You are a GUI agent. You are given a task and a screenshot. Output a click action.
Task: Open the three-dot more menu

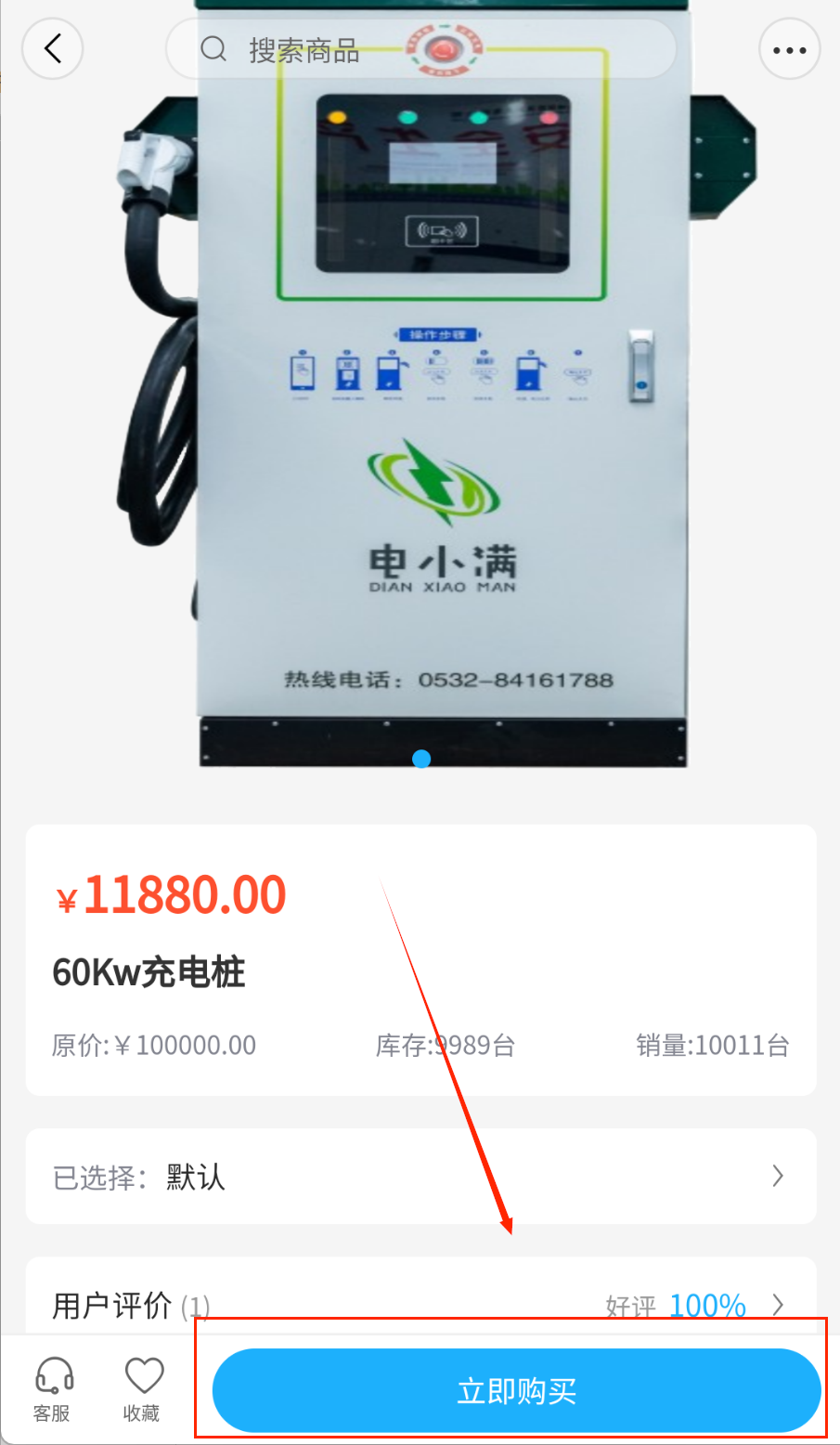[x=789, y=50]
